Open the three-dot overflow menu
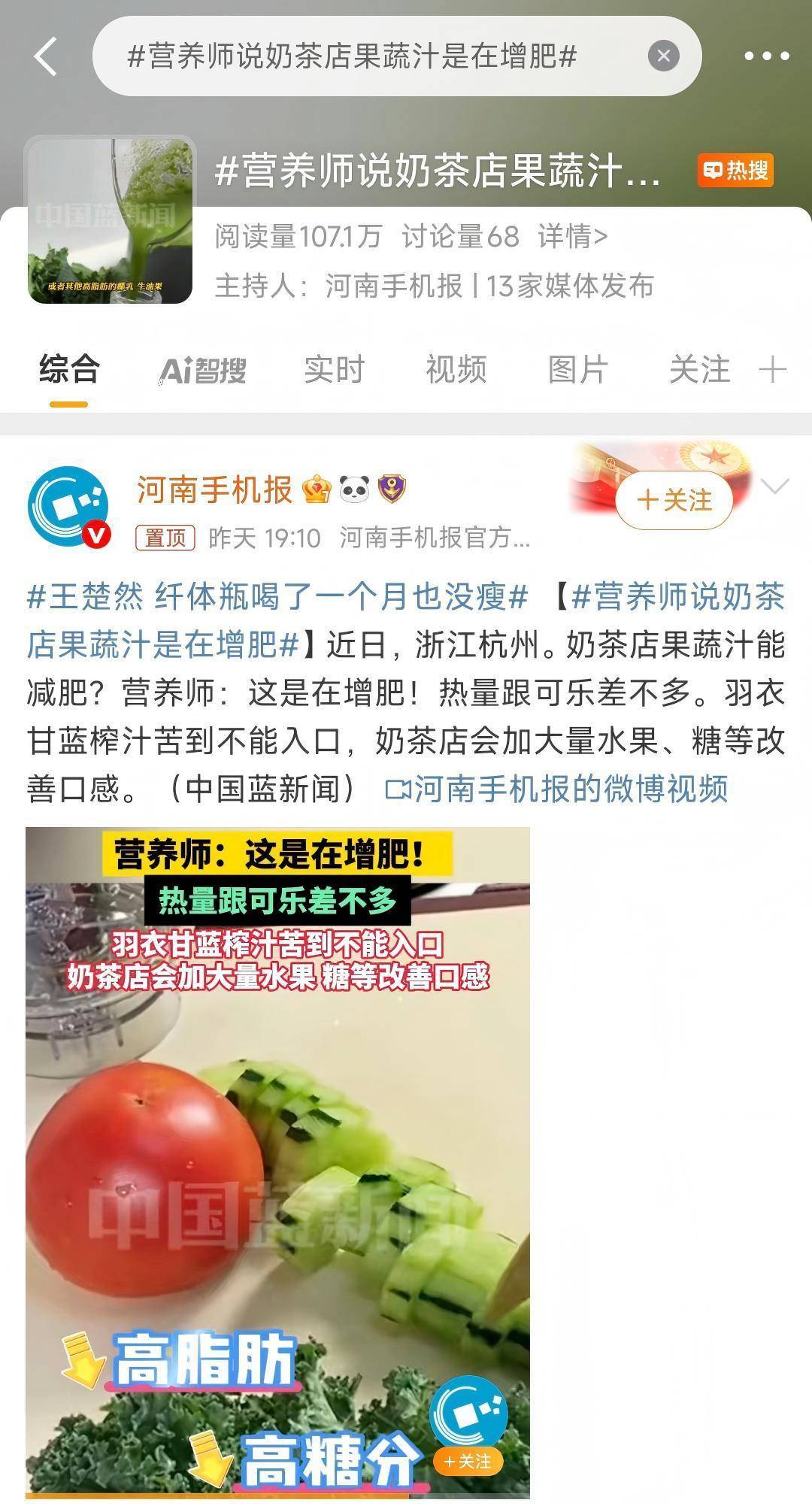 tap(766, 56)
